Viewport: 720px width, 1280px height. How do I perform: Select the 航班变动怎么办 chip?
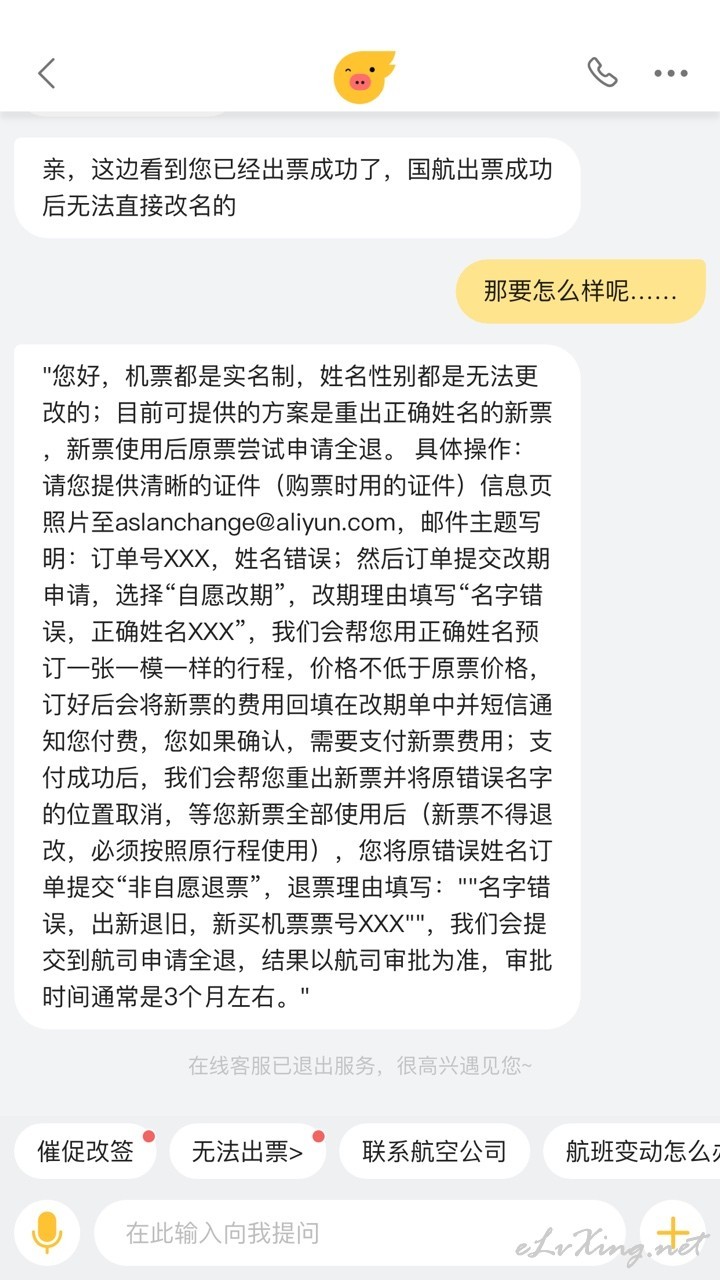tap(632, 1151)
